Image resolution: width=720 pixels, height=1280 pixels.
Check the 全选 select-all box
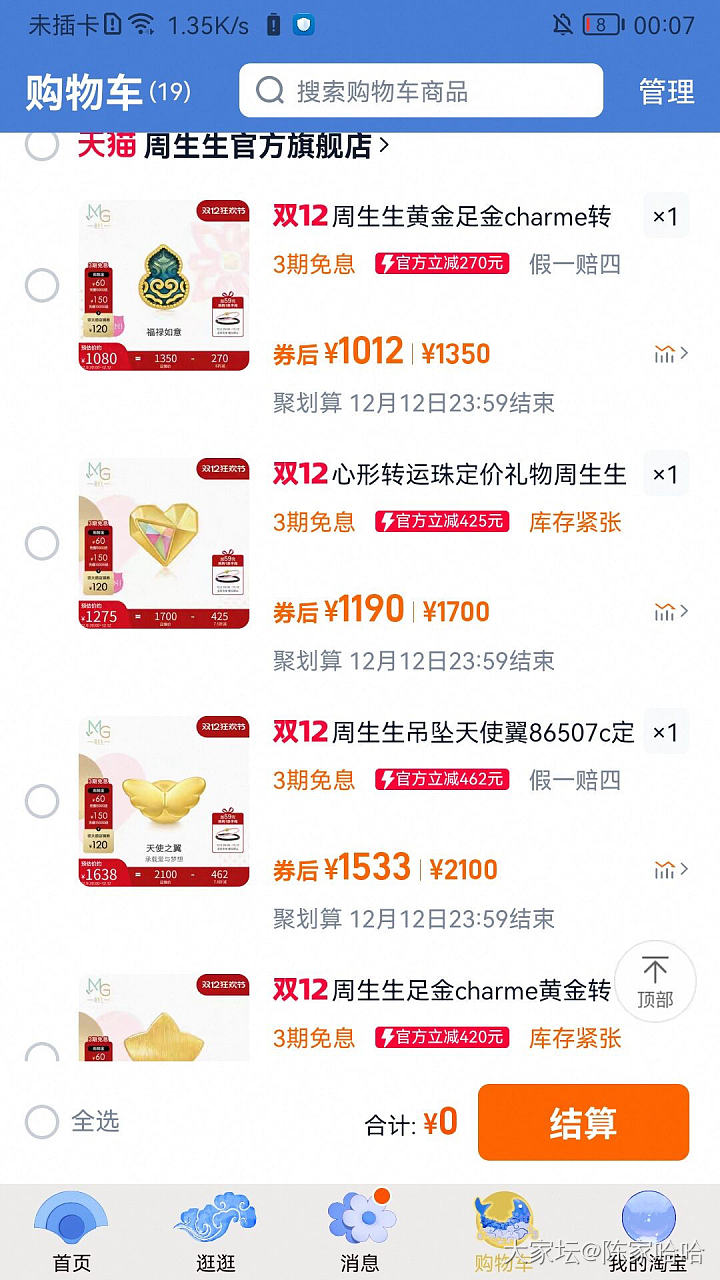click(x=42, y=1122)
